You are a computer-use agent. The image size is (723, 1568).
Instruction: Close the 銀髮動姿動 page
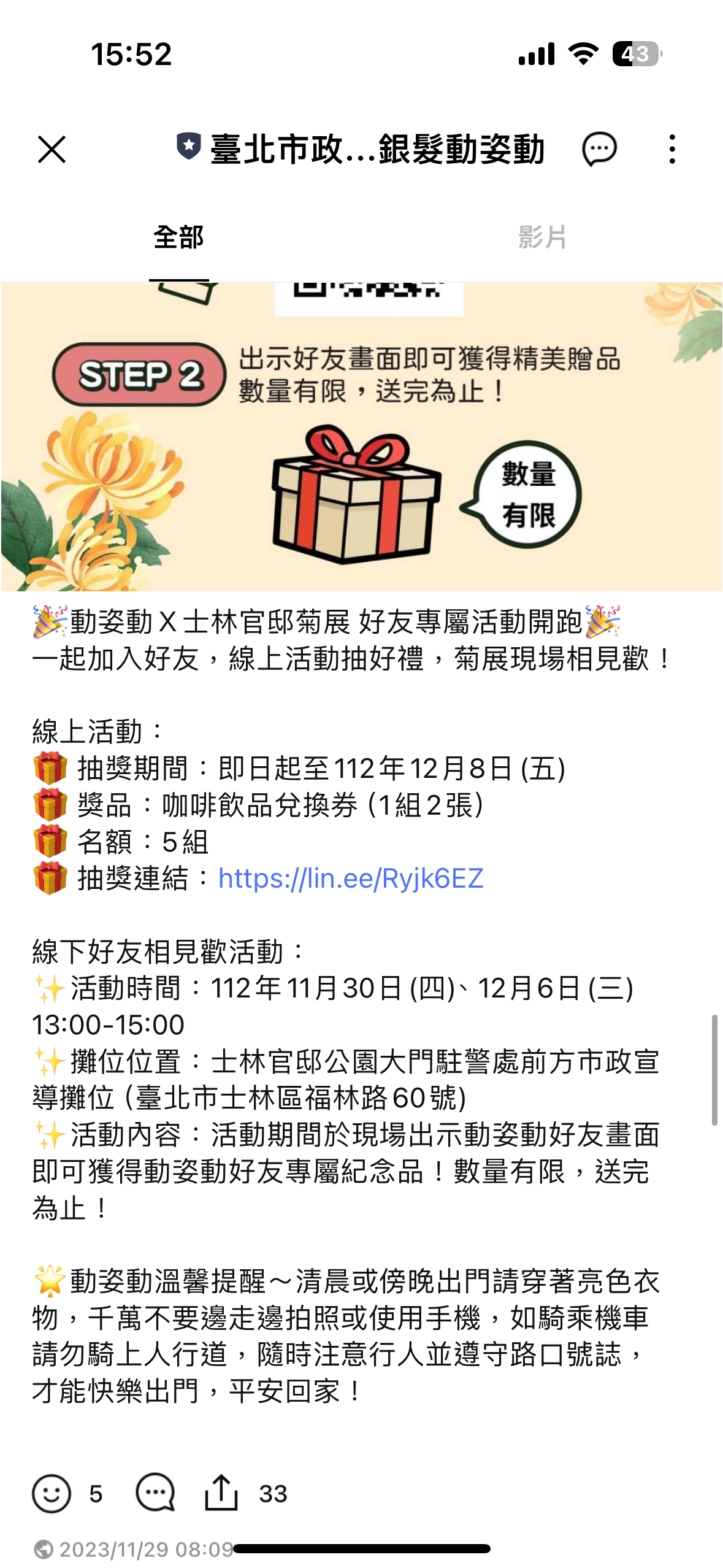coord(52,149)
